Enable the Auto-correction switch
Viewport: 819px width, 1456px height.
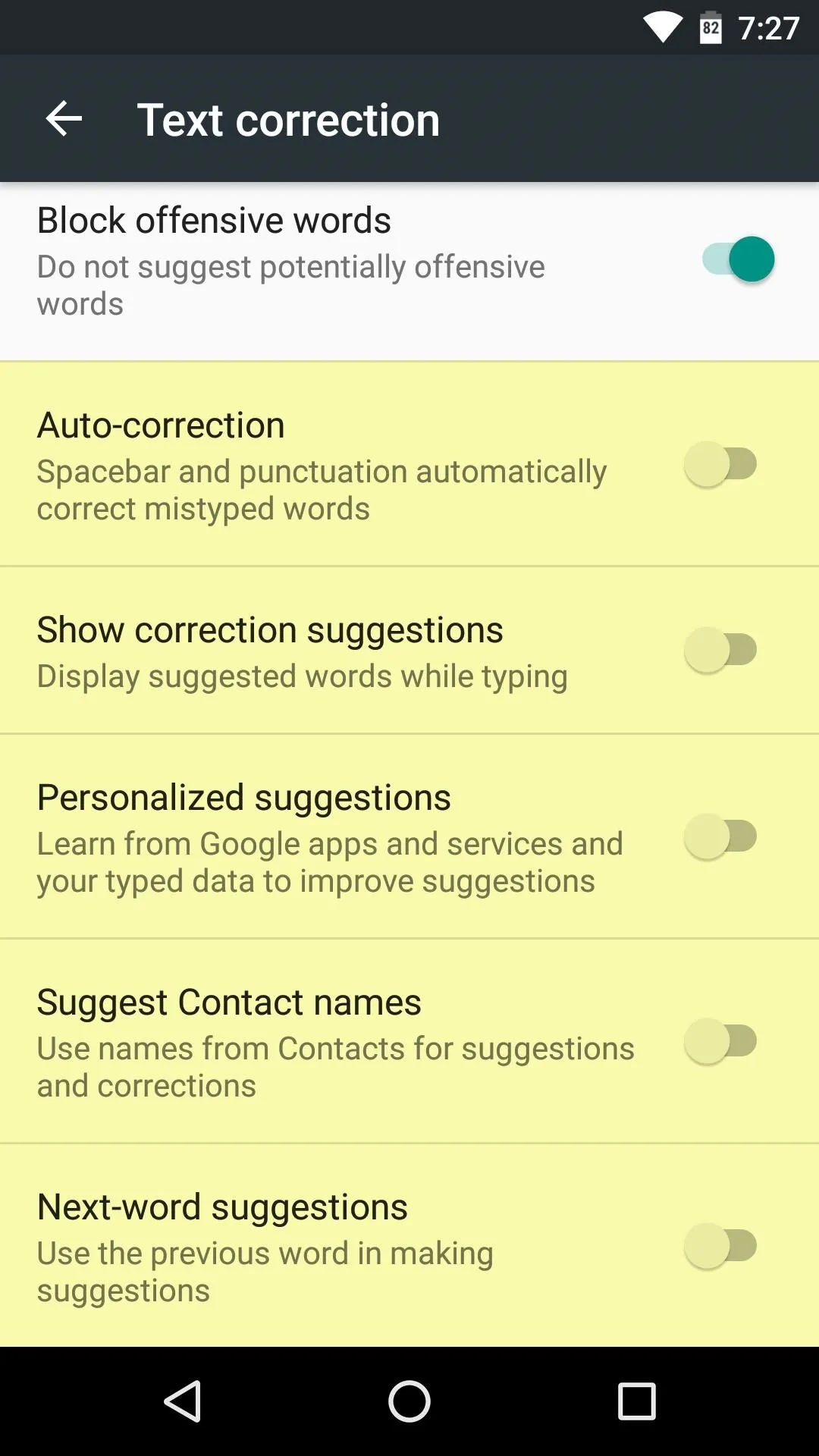721,464
